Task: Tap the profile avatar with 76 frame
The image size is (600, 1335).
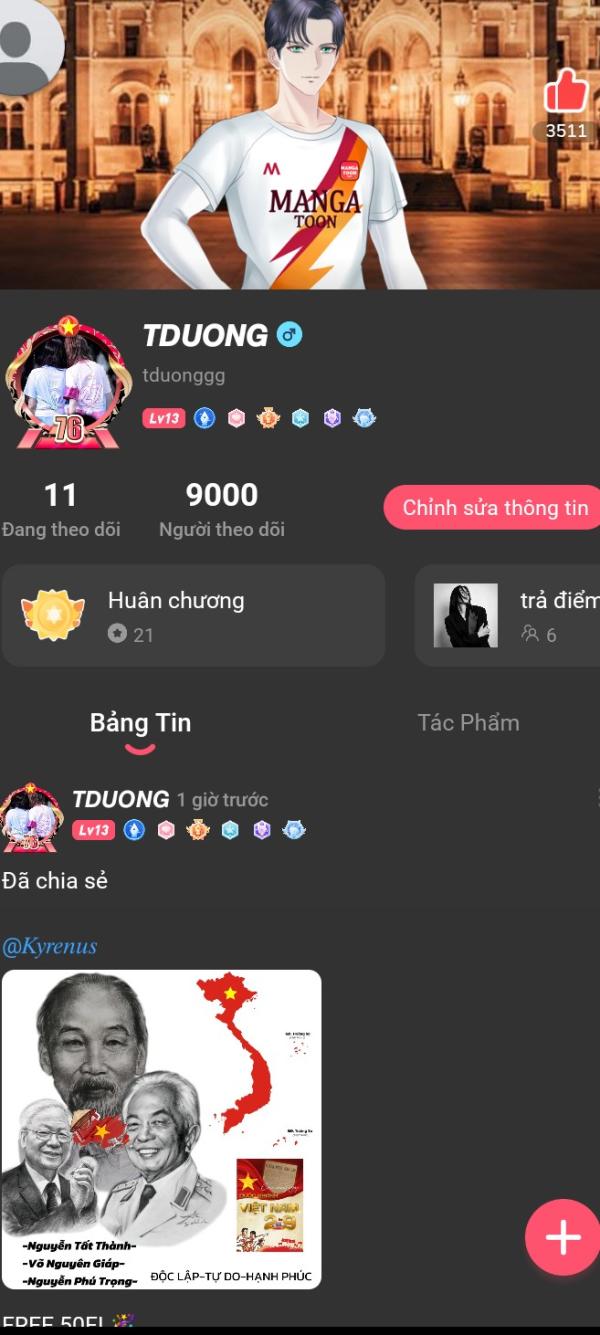Action: coord(67,382)
